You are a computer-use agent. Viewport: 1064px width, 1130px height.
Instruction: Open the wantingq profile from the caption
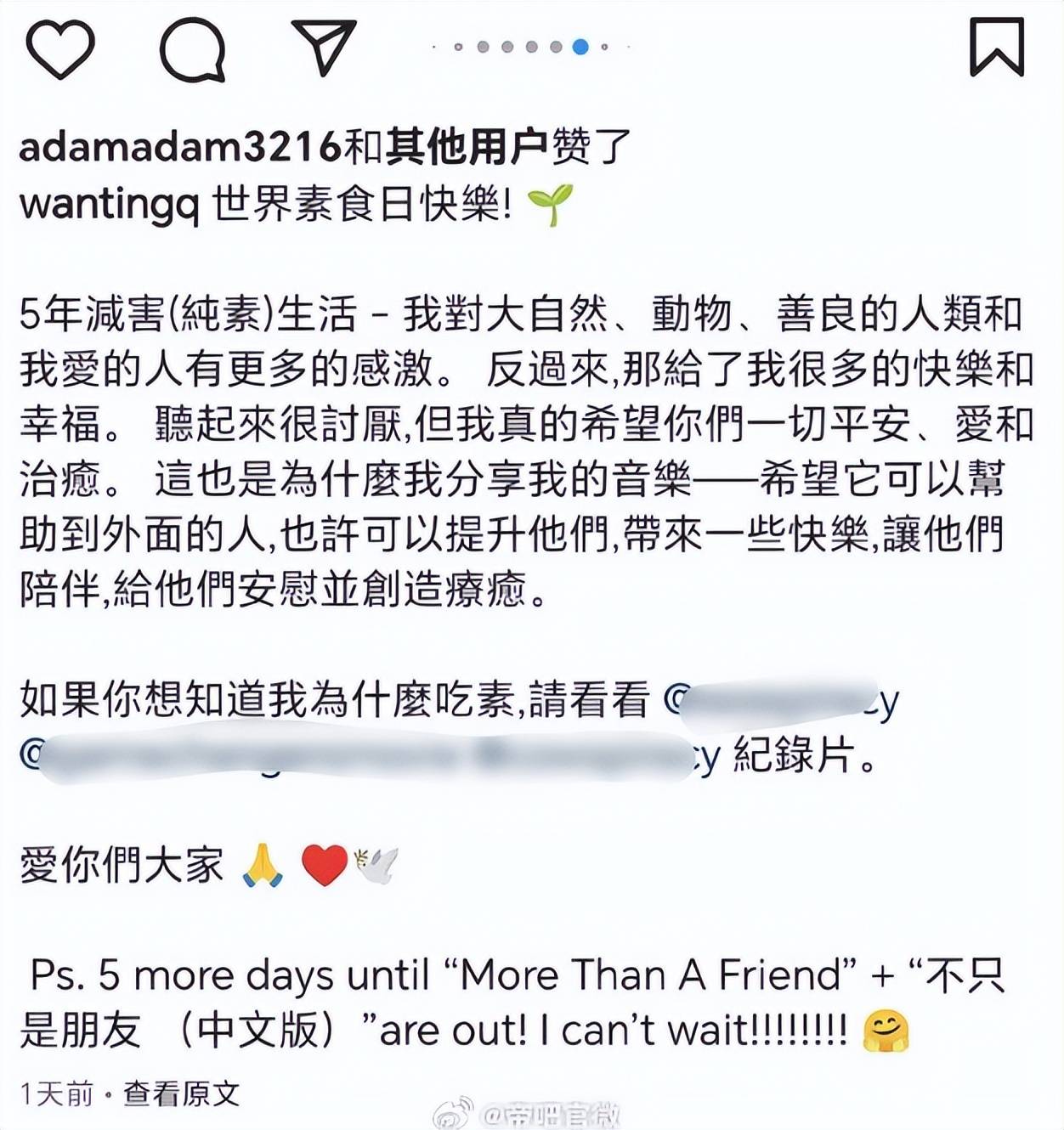pos(109,206)
